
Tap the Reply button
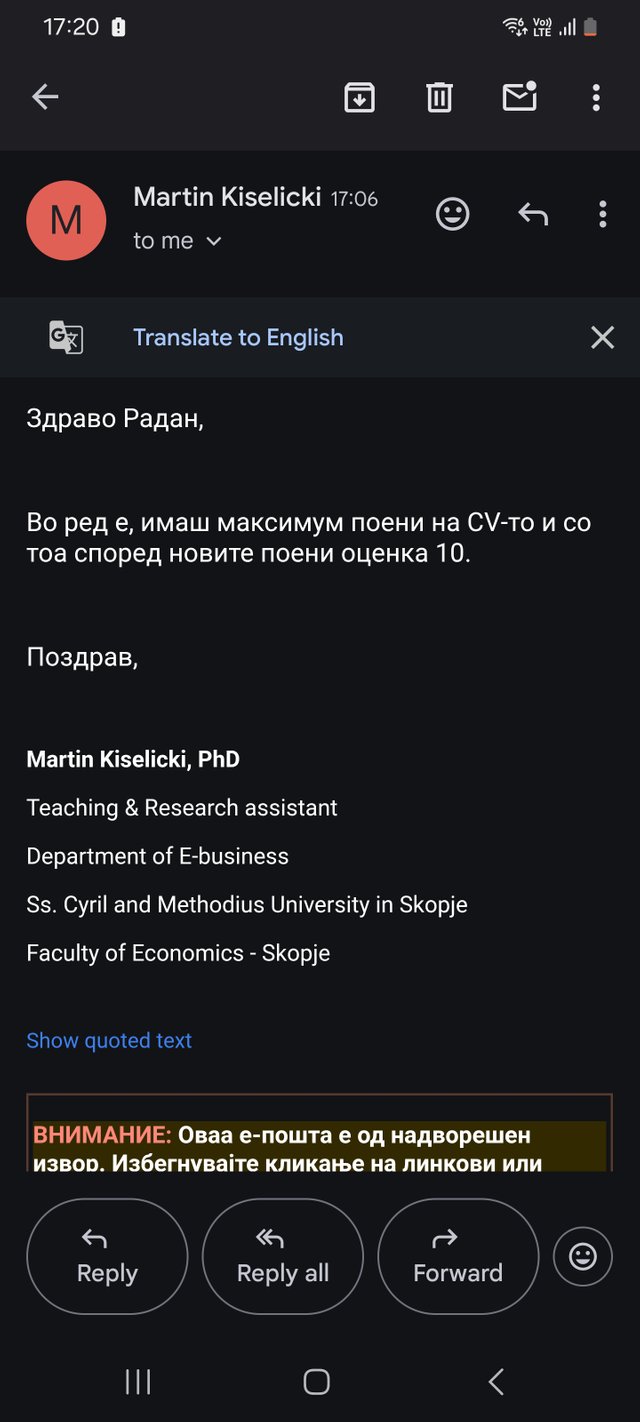[107, 1256]
